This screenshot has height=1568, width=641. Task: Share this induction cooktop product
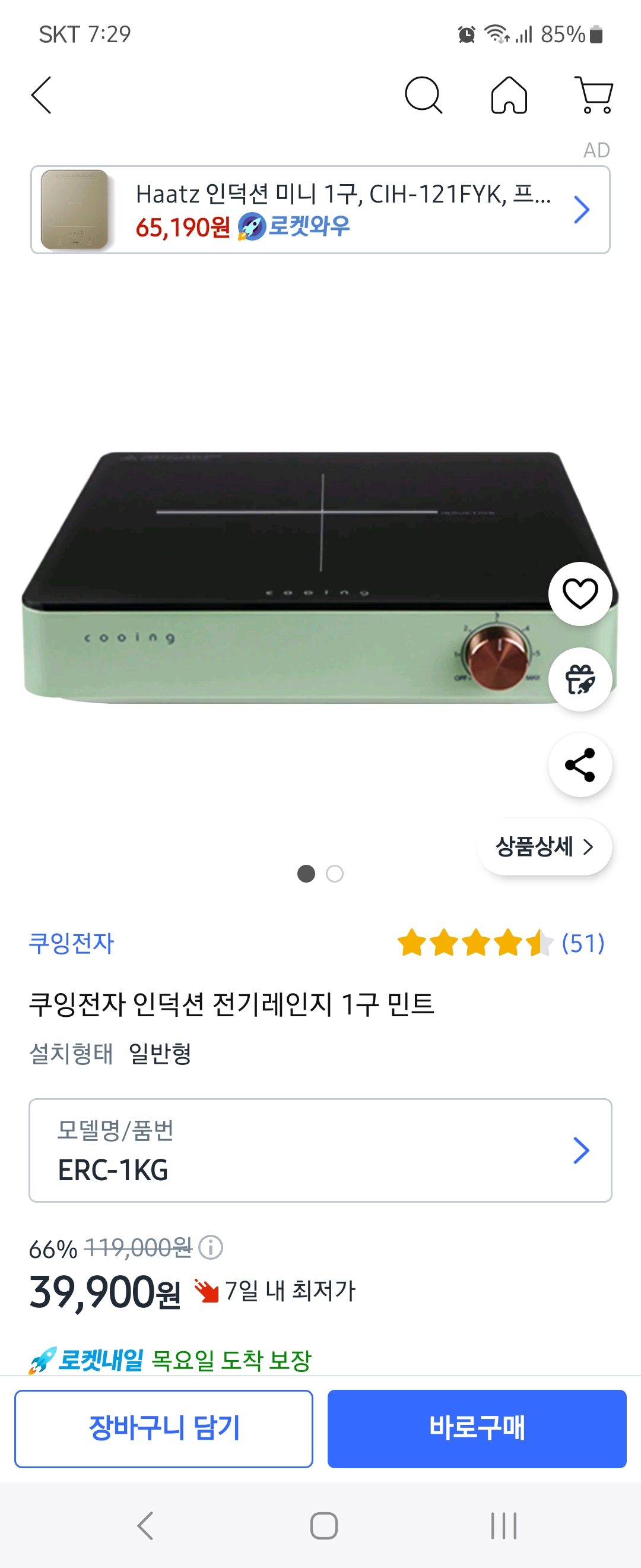click(x=580, y=764)
